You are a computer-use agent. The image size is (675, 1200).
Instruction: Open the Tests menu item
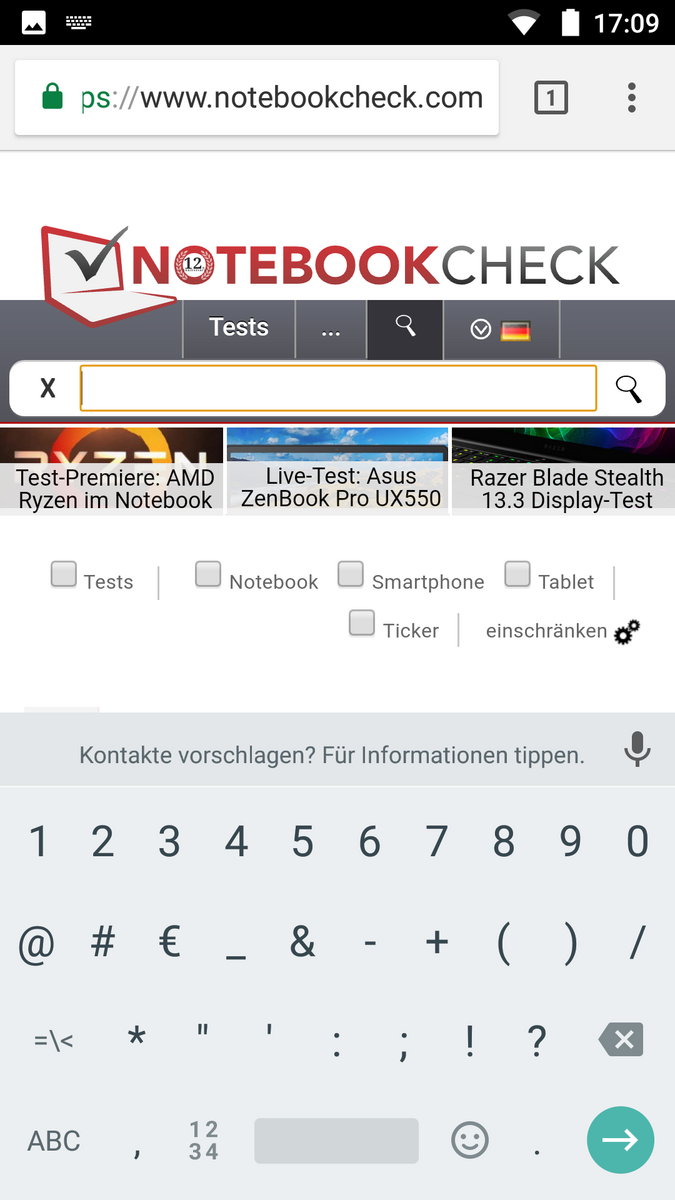pos(239,328)
